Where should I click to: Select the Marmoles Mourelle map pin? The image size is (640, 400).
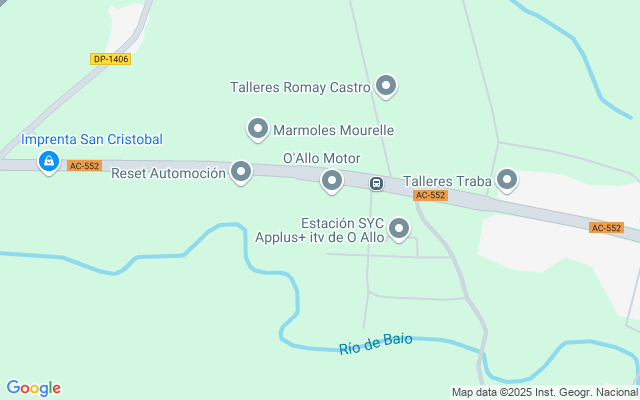pos(258,129)
